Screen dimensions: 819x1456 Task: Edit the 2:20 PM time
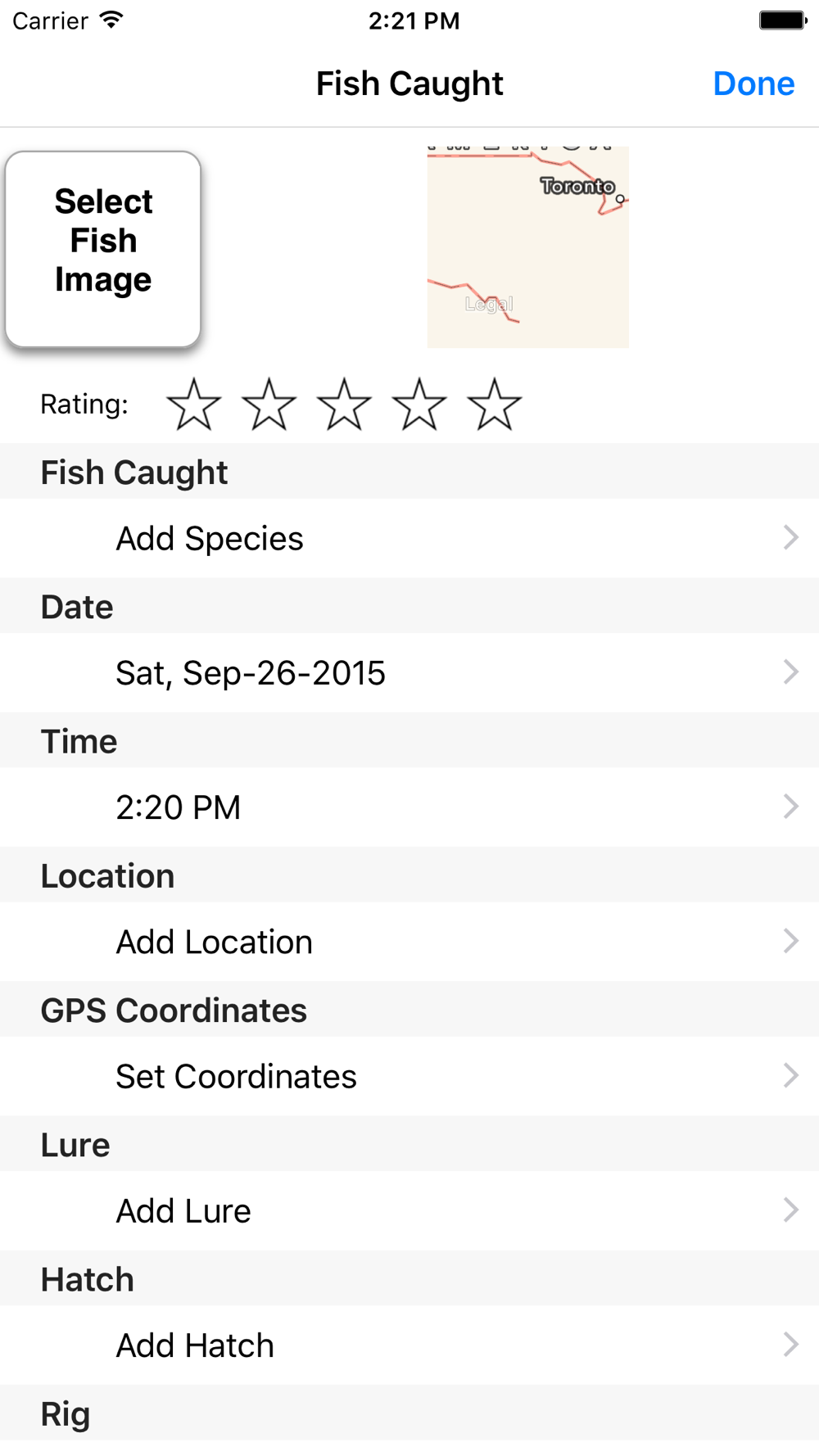[409, 807]
